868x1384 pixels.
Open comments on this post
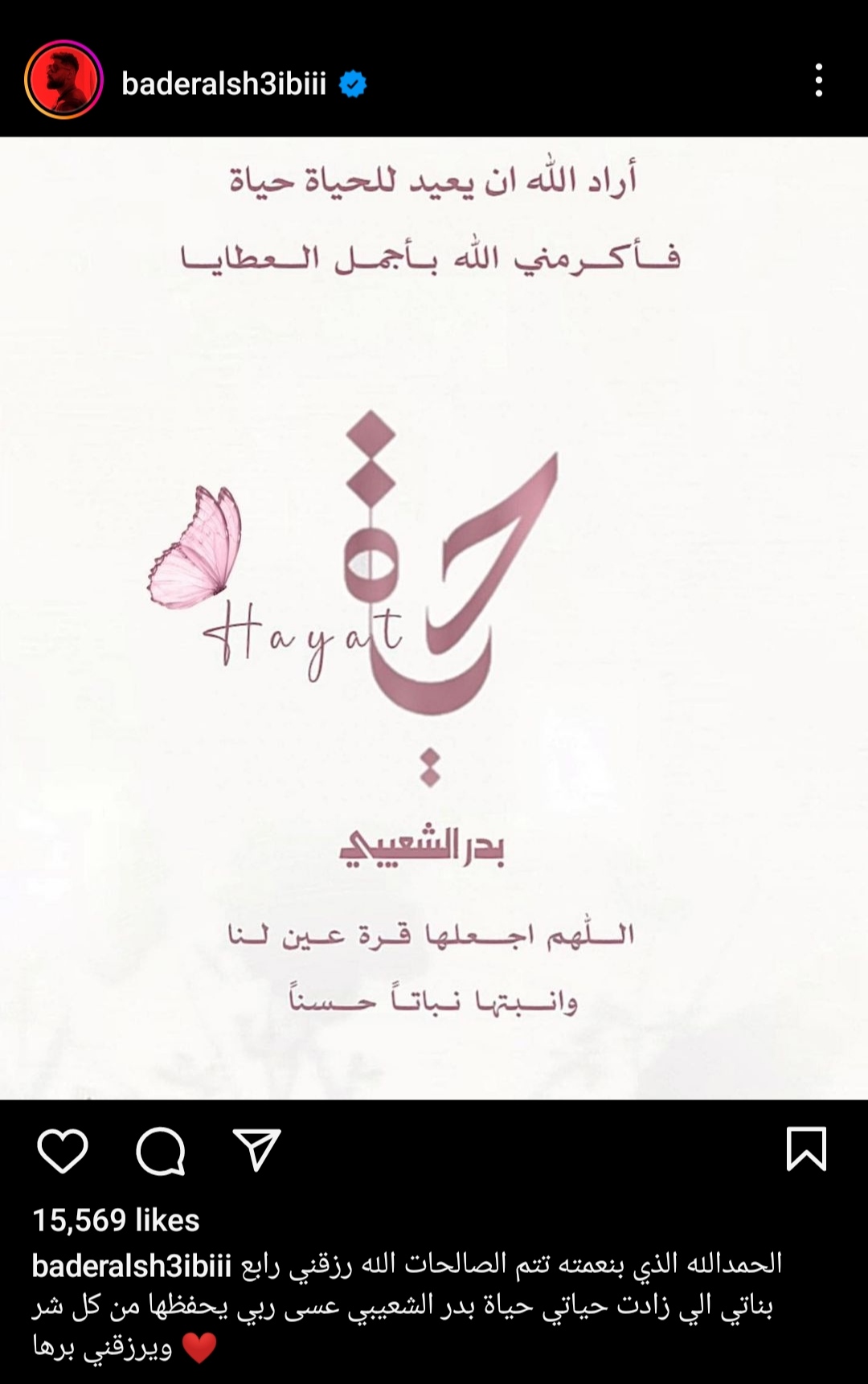161,1151
